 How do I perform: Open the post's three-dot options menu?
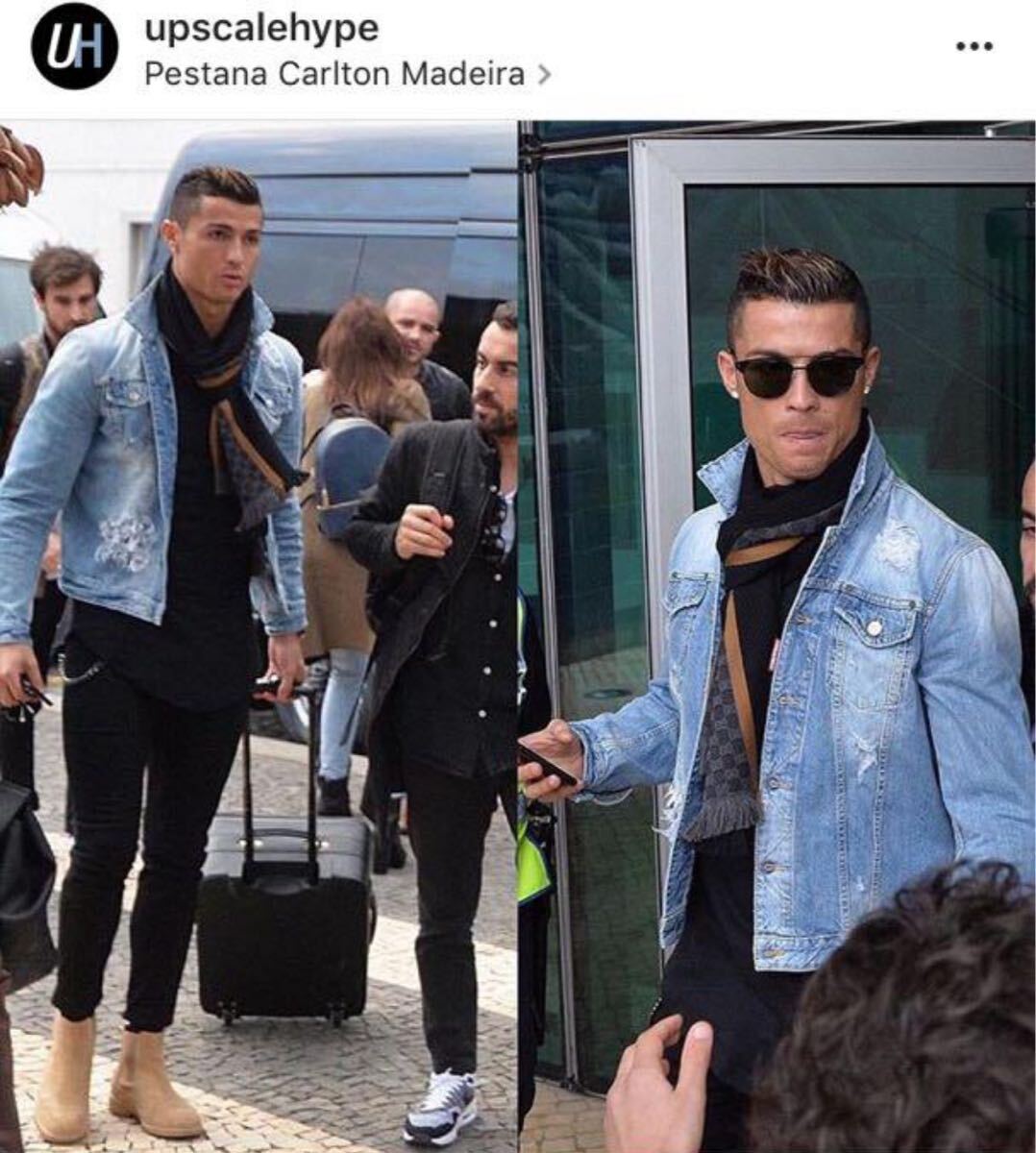coord(974,46)
